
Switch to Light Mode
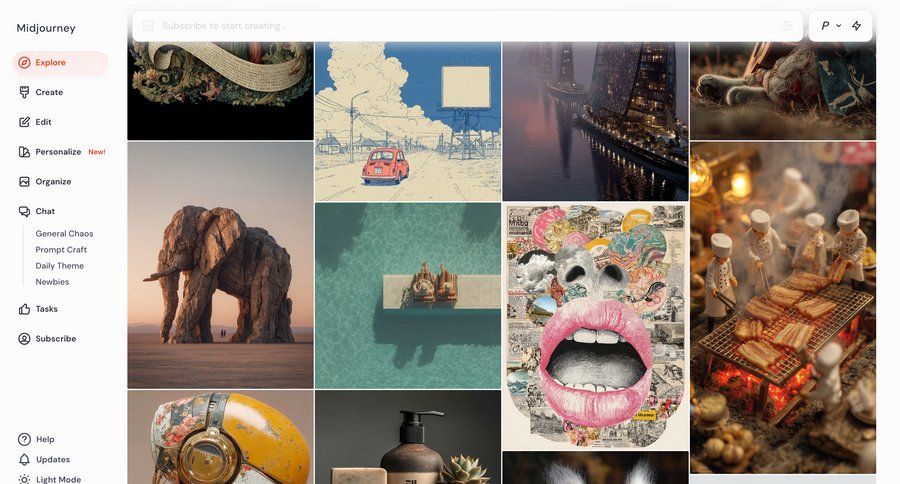[x=57, y=479]
